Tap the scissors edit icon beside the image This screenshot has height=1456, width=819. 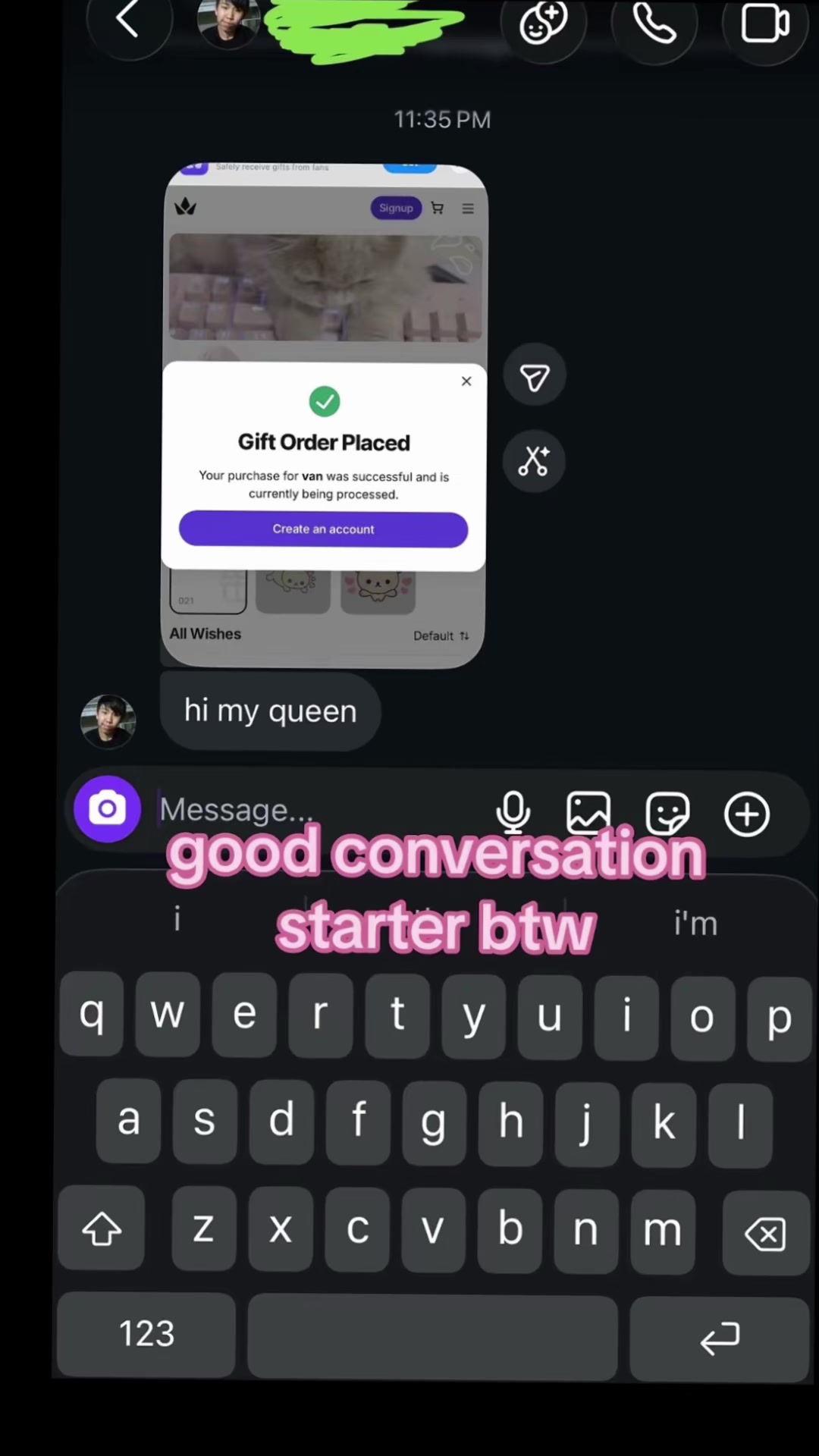534,461
